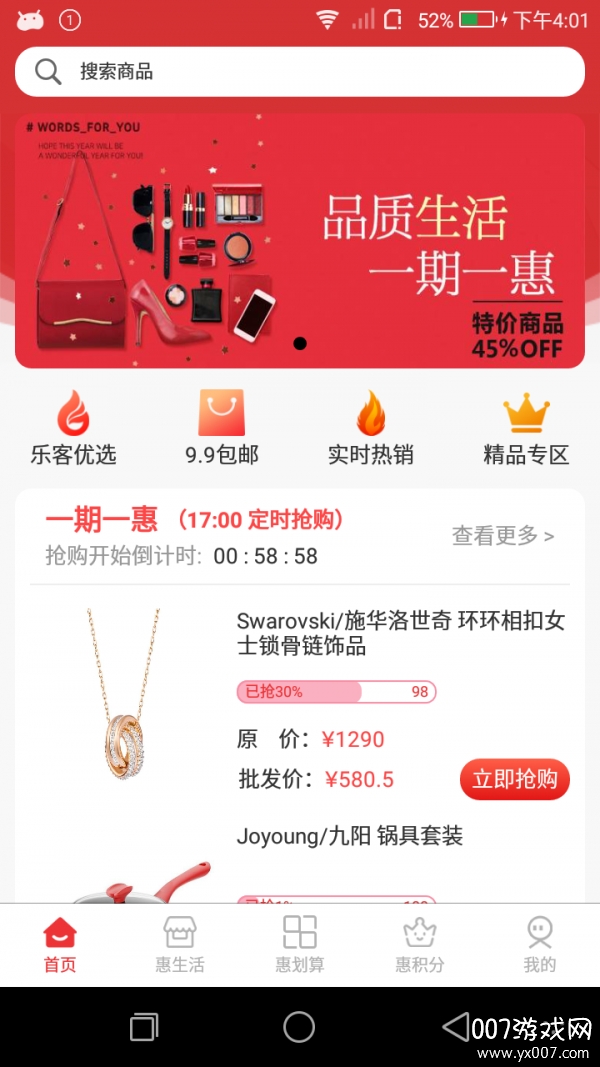Open 乐客优选 category
The height and width of the screenshot is (1067, 600).
(73, 428)
